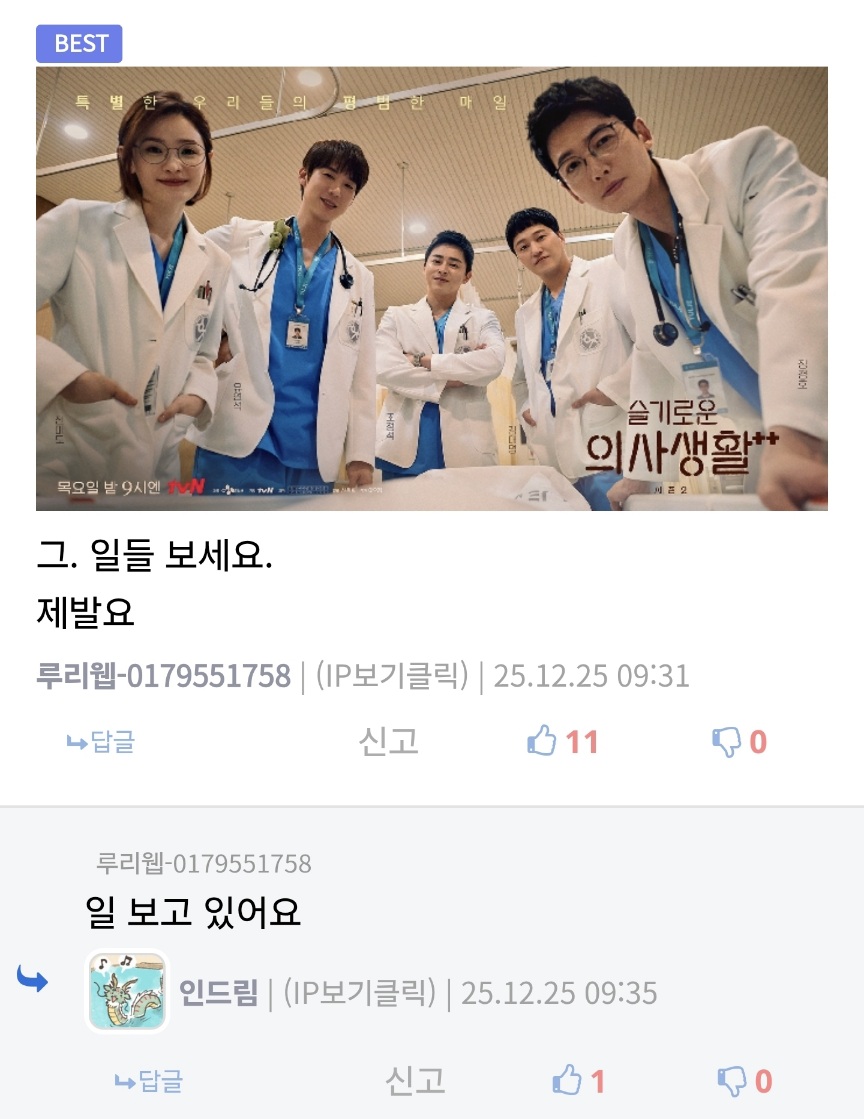Report the BEST comment via 신고
Viewport: 864px width, 1119px height.
click(x=388, y=742)
